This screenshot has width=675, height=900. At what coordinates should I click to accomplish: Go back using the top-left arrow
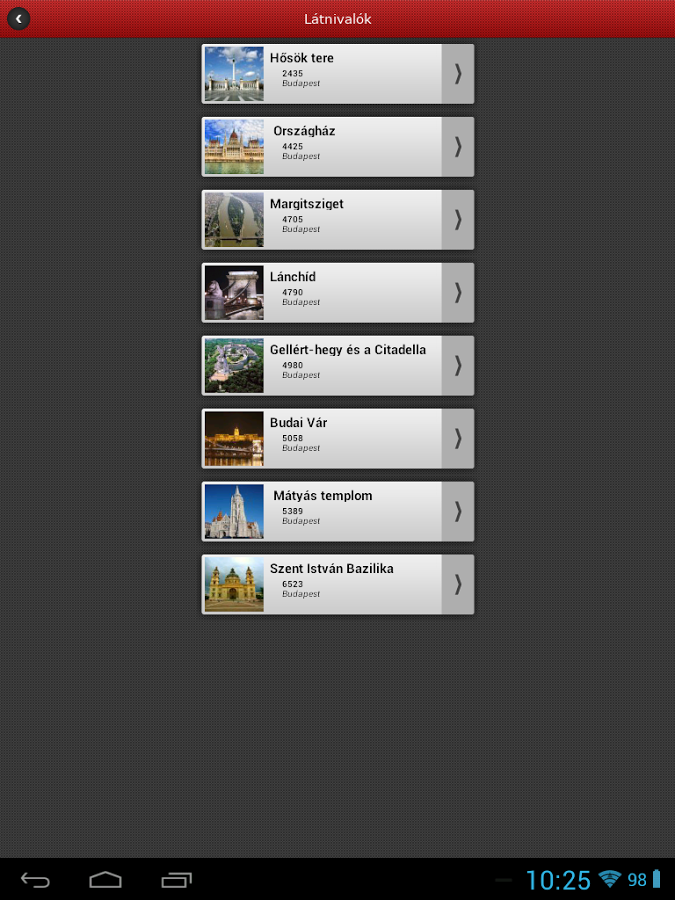[x=17, y=18]
